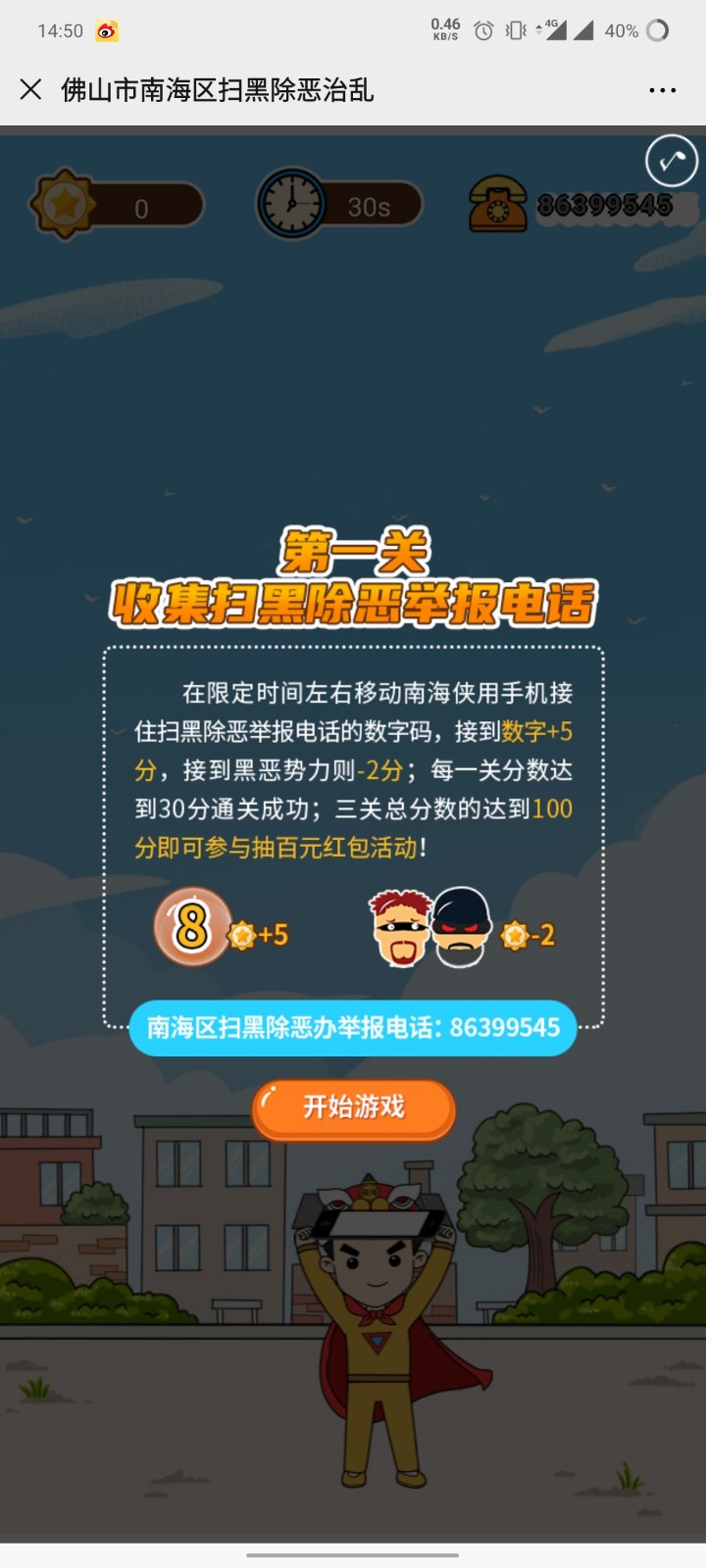
Task: Open the three-dot overflow menu
Action: [663, 90]
